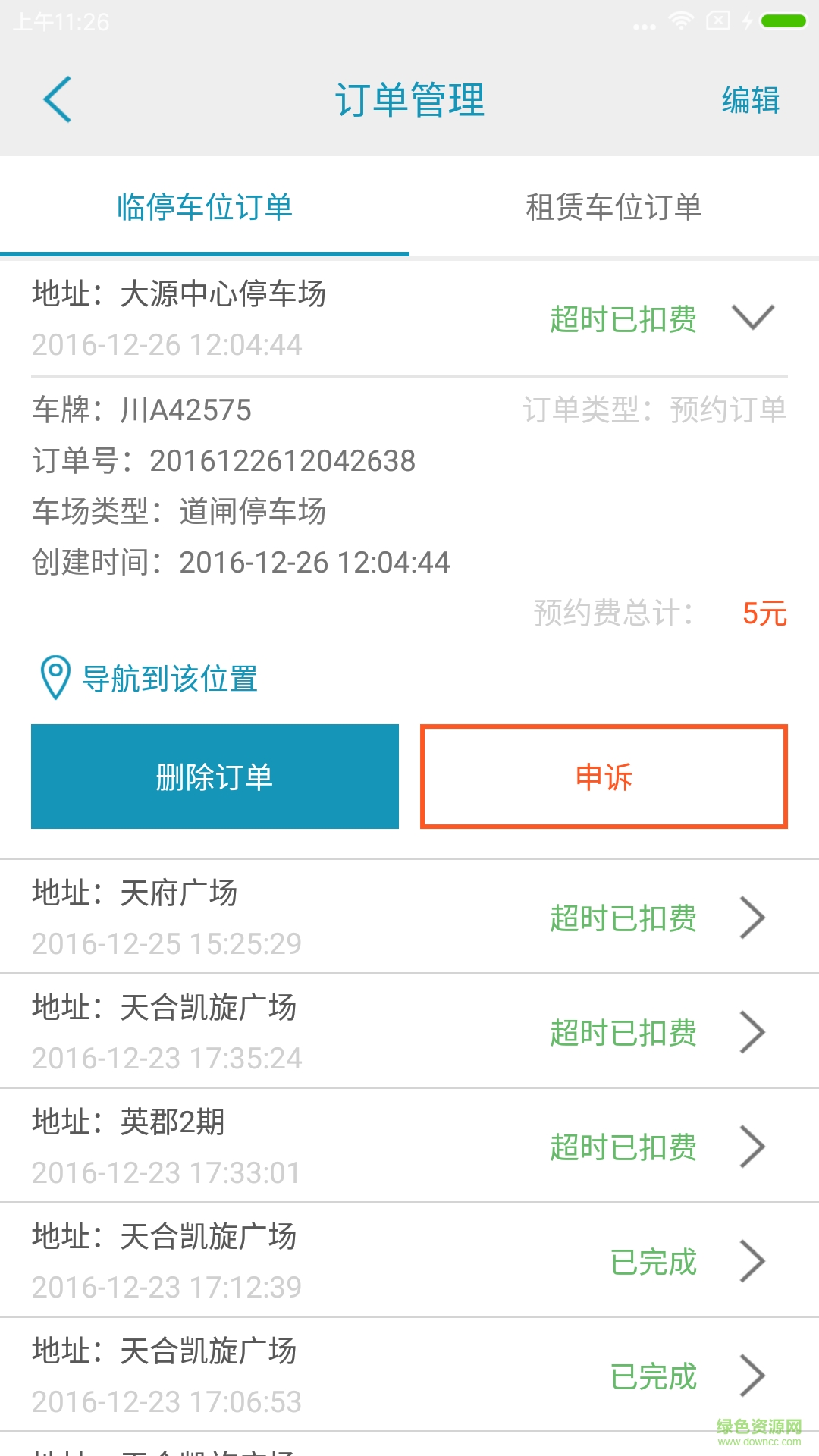The height and width of the screenshot is (1456, 819).
Task: Expand the 天府广场 order
Action: point(755,917)
